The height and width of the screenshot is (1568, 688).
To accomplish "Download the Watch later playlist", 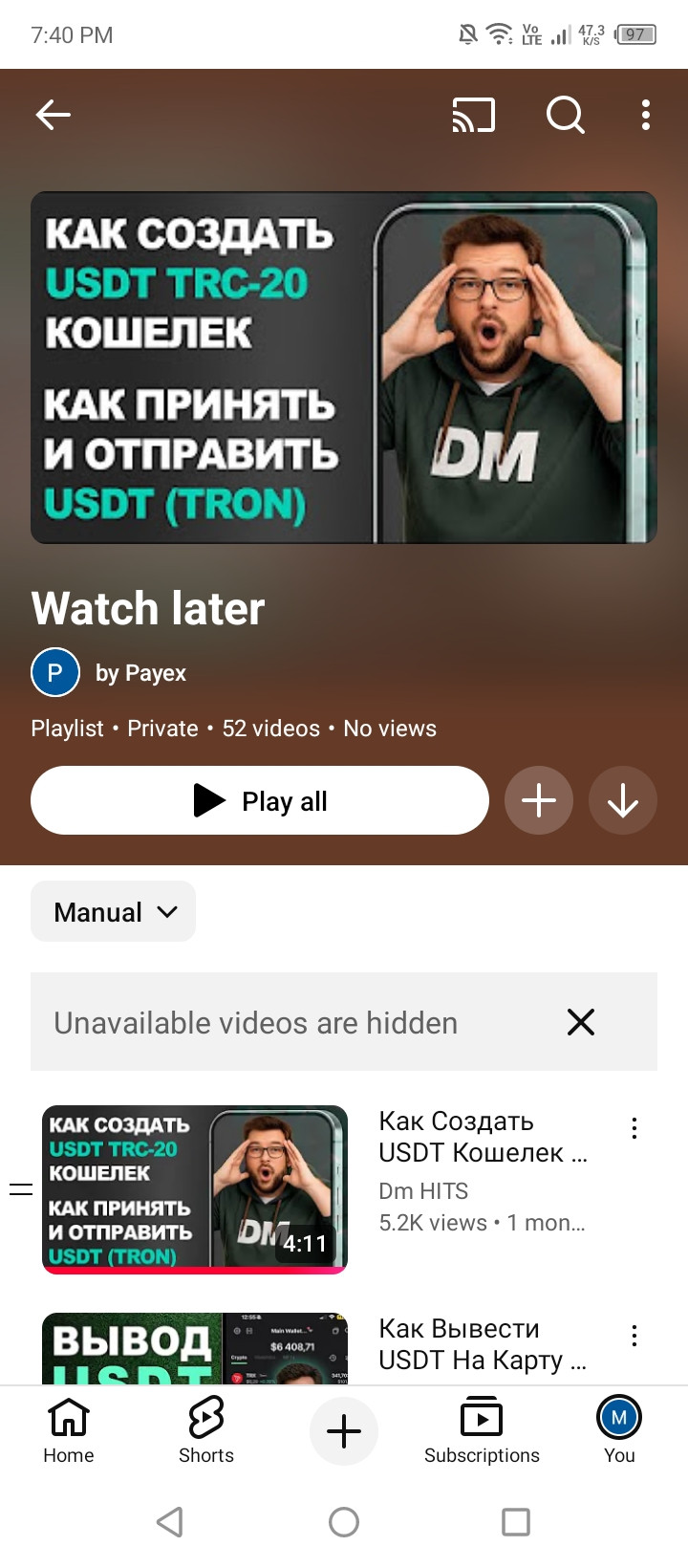I will 623,800.
